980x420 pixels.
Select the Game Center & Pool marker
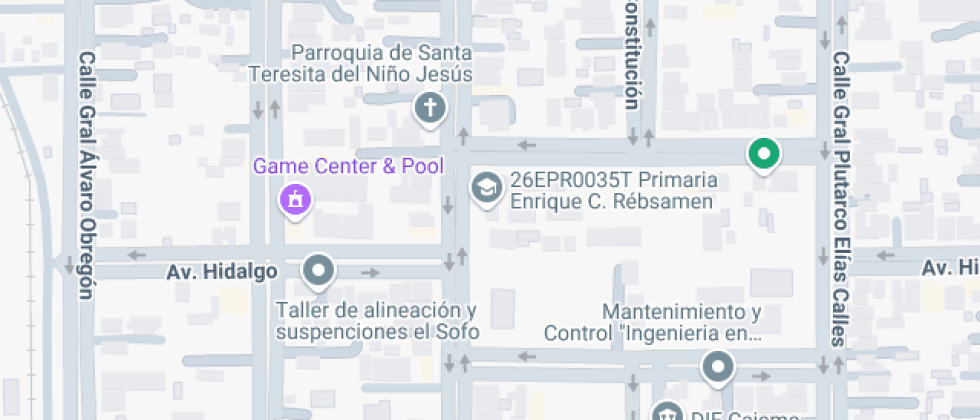coord(296,200)
